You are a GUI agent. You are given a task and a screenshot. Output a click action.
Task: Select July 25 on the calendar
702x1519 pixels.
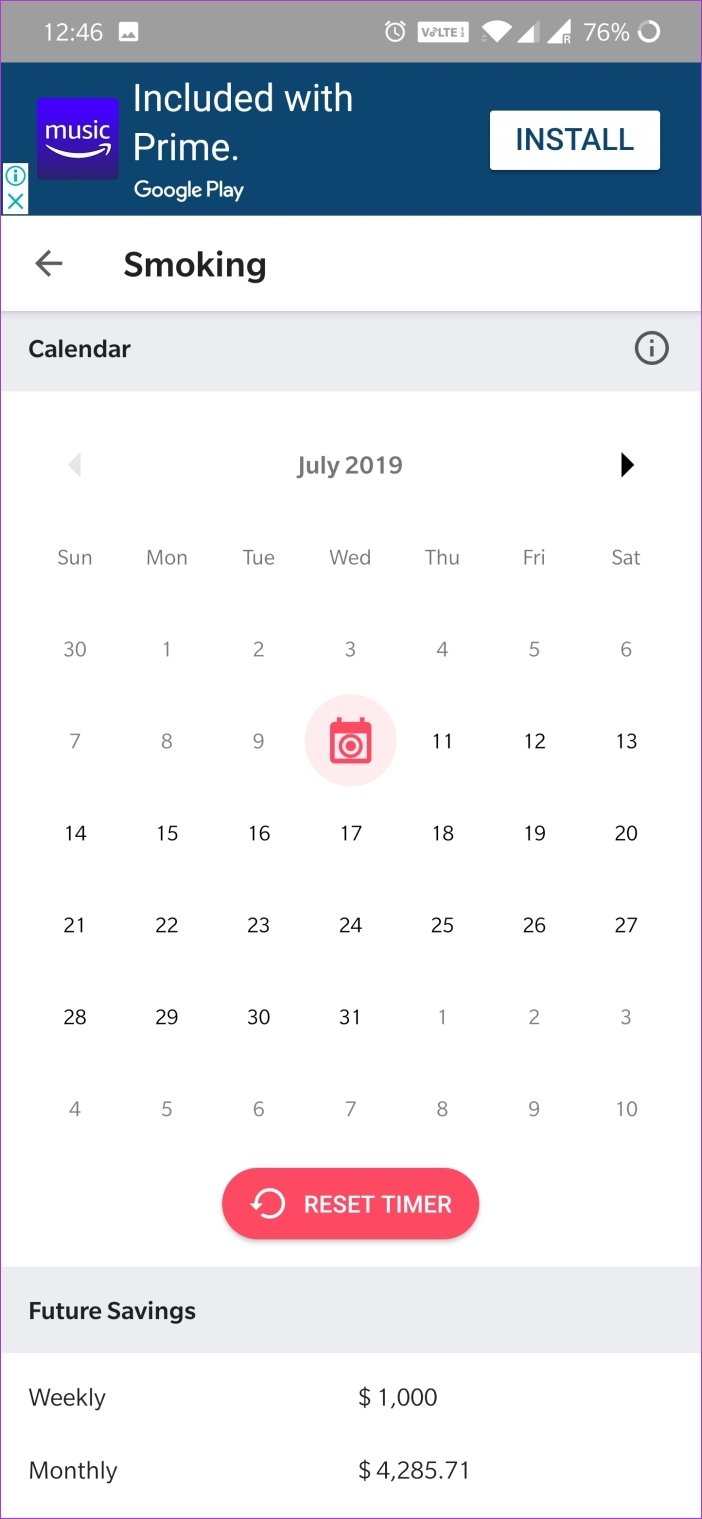pos(442,925)
